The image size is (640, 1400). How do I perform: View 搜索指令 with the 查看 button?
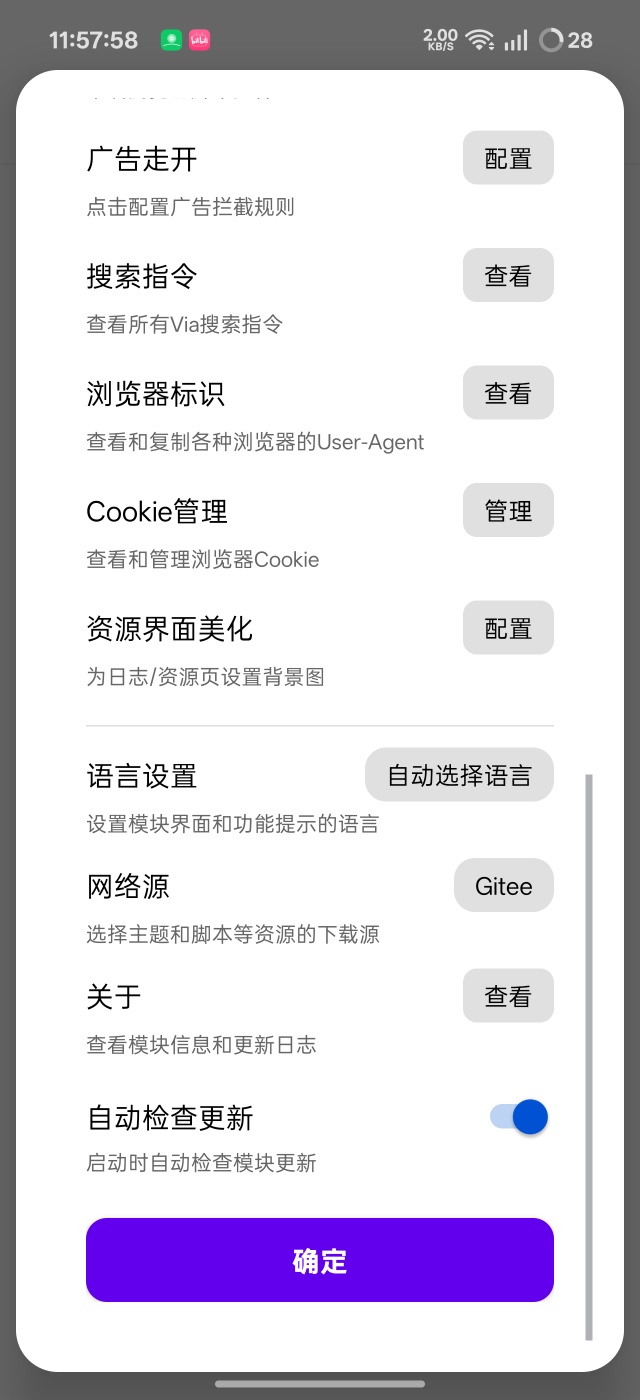[508, 275]
